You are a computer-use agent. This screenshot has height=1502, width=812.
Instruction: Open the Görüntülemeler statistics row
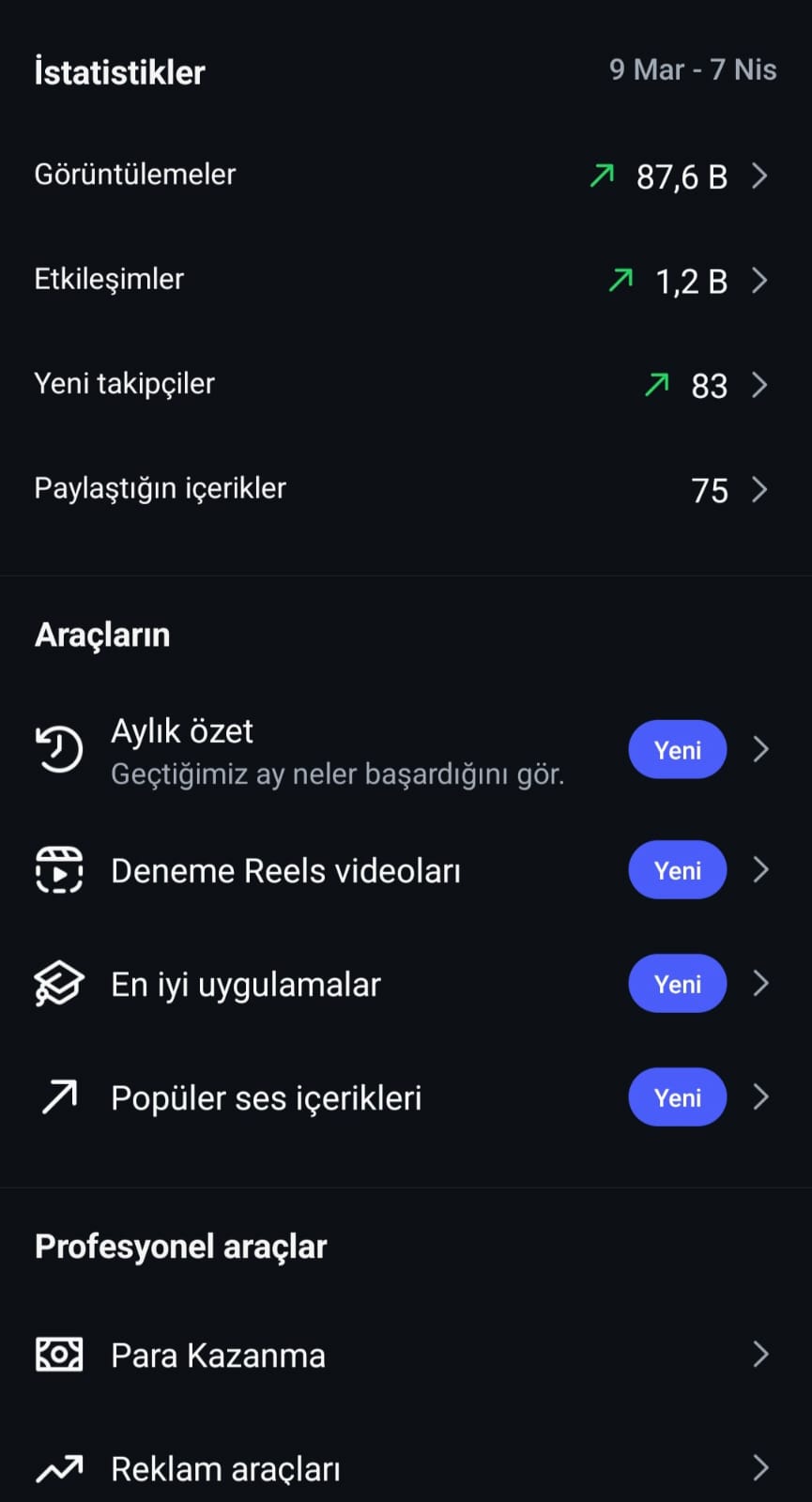coord(404,176)
